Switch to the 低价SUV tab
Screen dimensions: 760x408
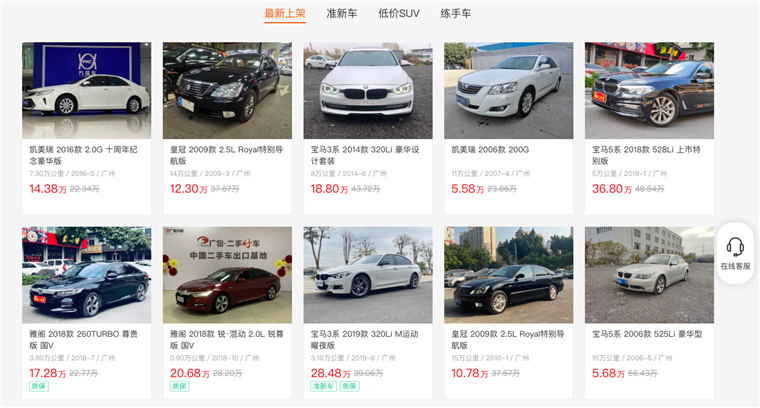click(x=399, y=14)
